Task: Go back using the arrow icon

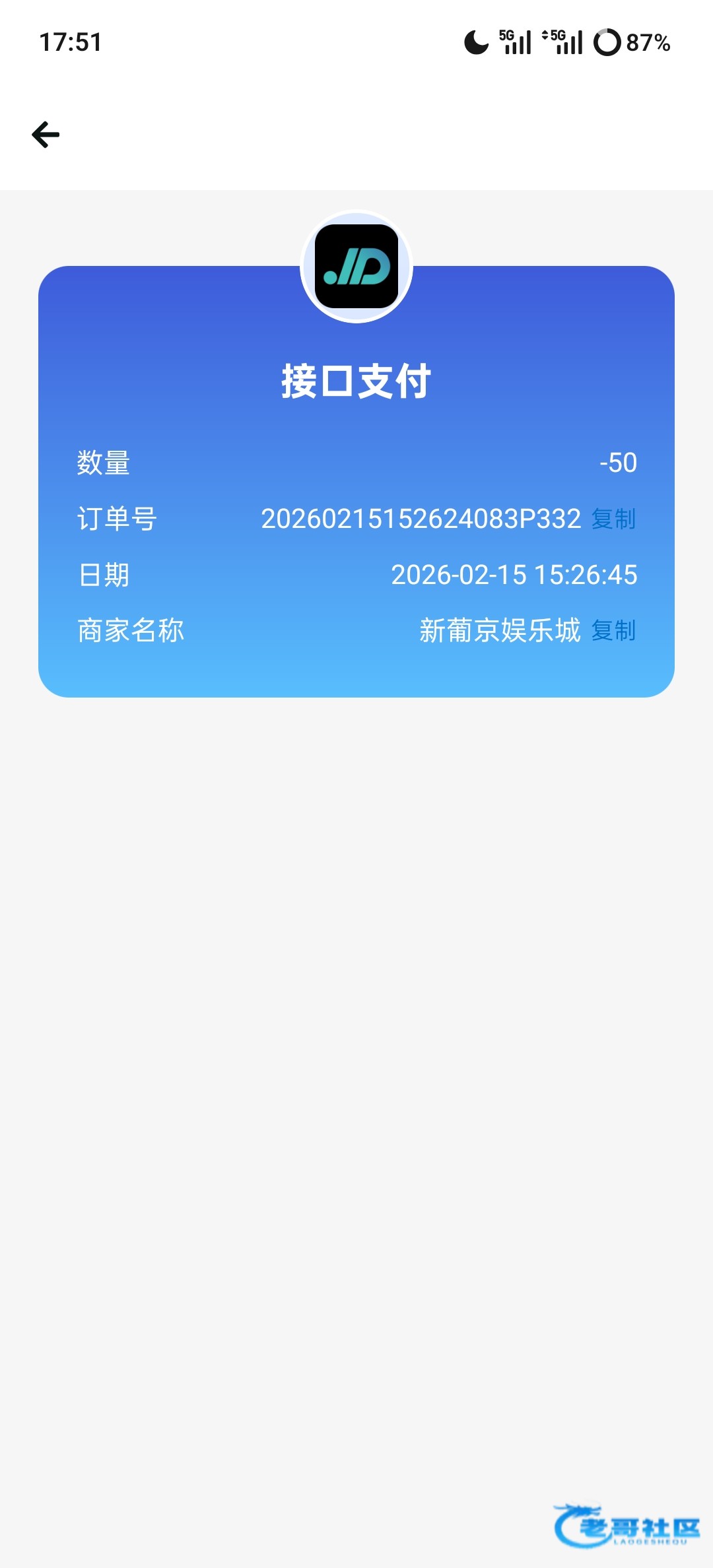Action: (46, 135)
